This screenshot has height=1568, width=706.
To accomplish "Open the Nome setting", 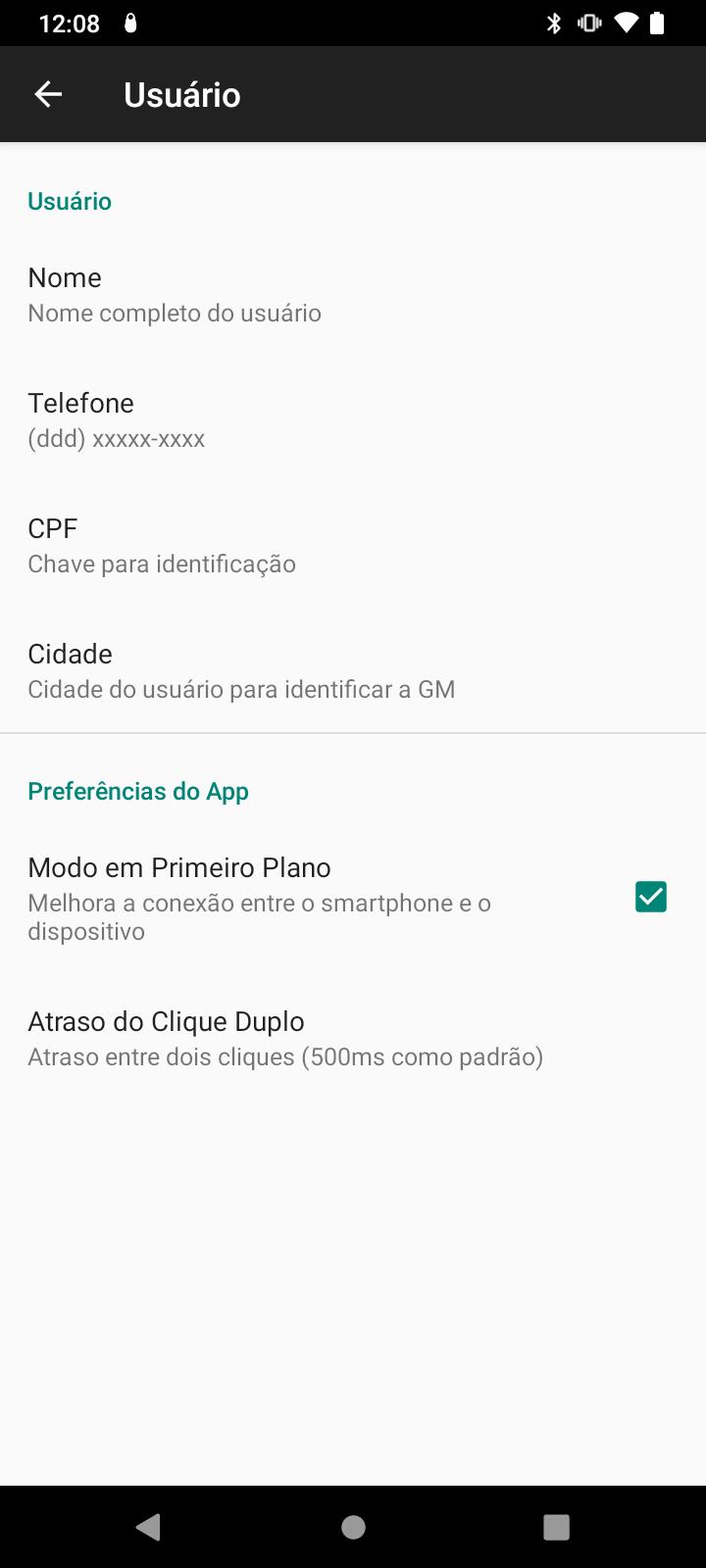I will click(x=353, y=294).
